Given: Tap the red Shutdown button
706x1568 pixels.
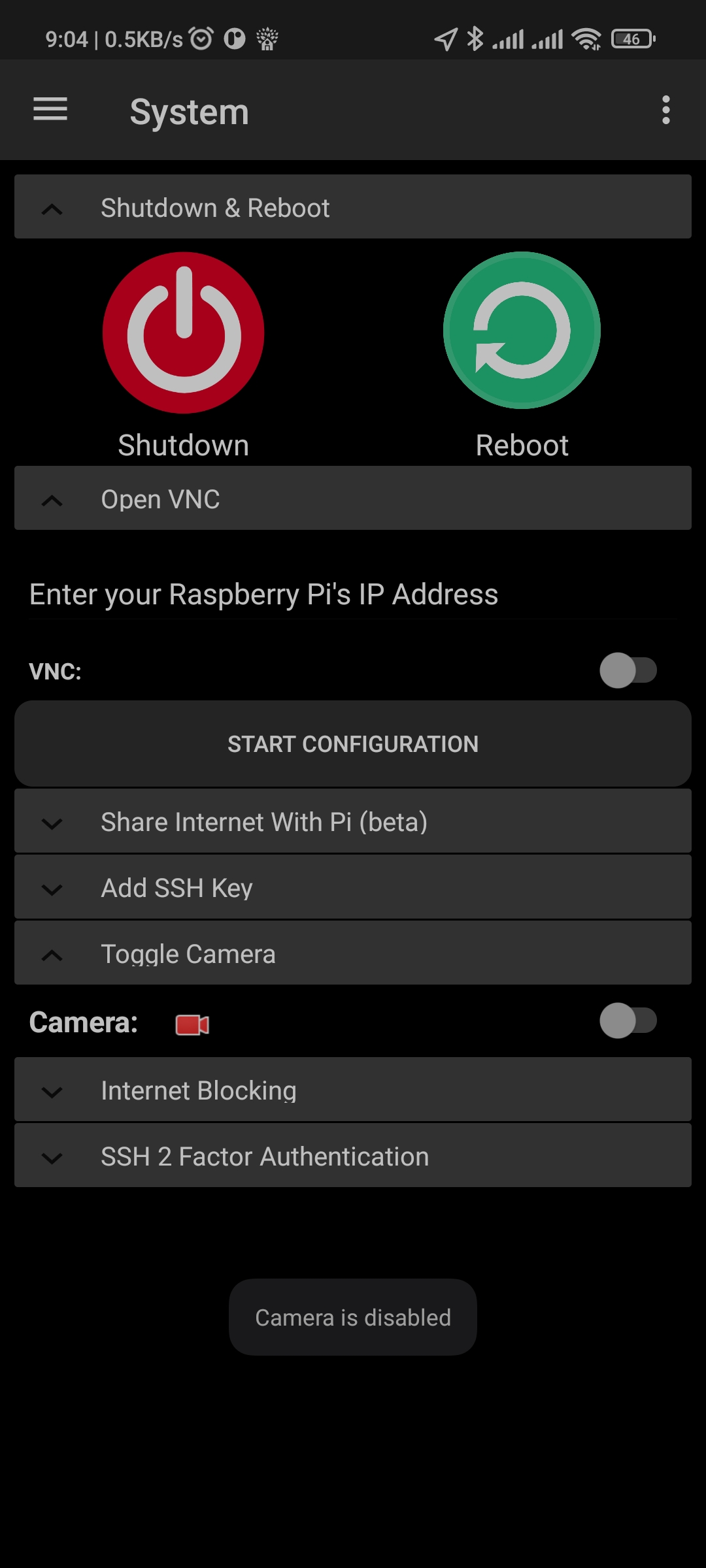Looking at the screenshot, I should (x=184, y=333).
